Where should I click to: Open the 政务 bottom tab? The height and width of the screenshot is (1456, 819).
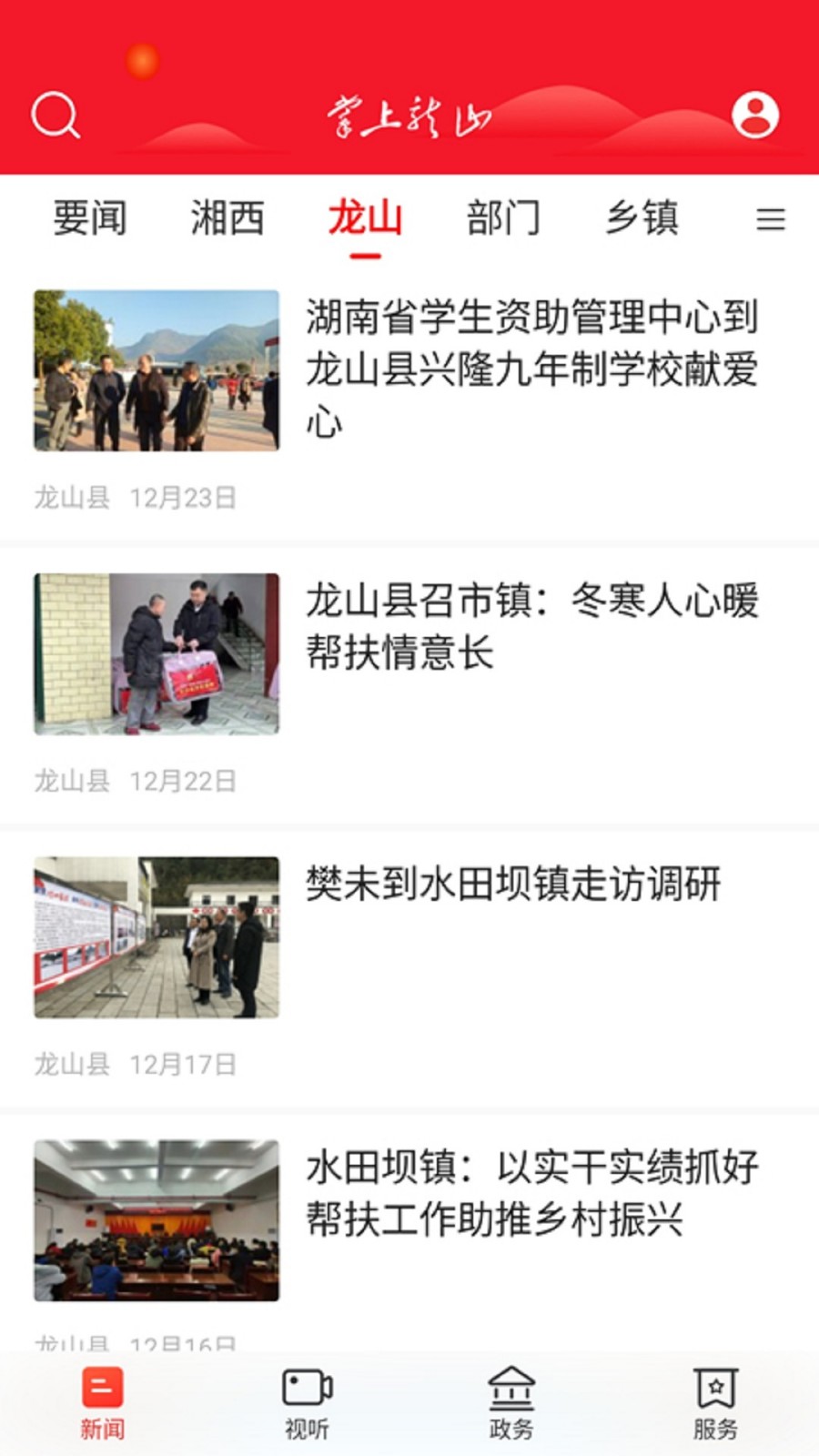(511, 1404)
